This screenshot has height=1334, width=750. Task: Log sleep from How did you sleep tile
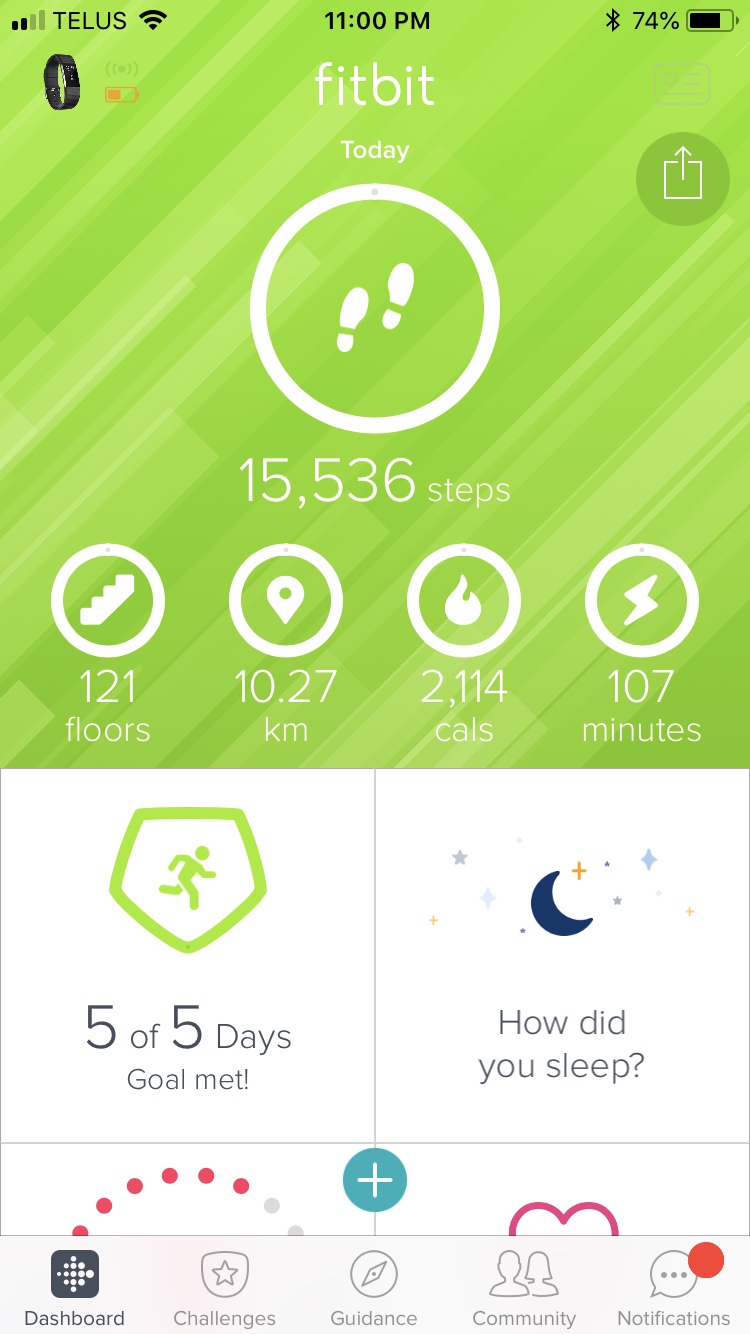click(x=562, y=955)
